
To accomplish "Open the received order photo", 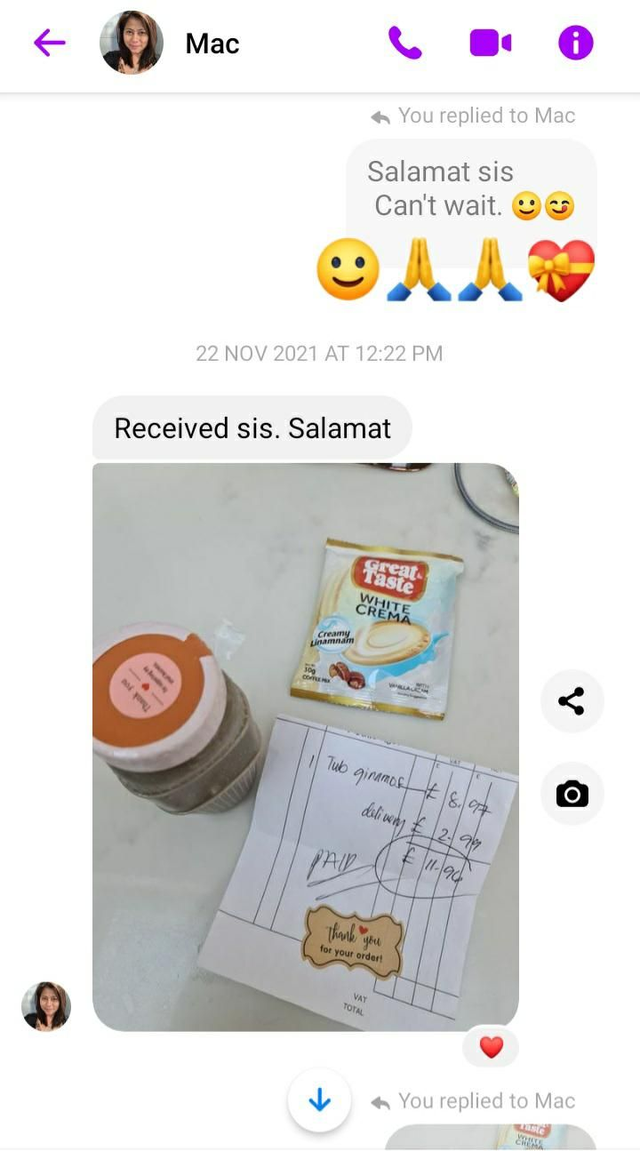I will 305,745.
